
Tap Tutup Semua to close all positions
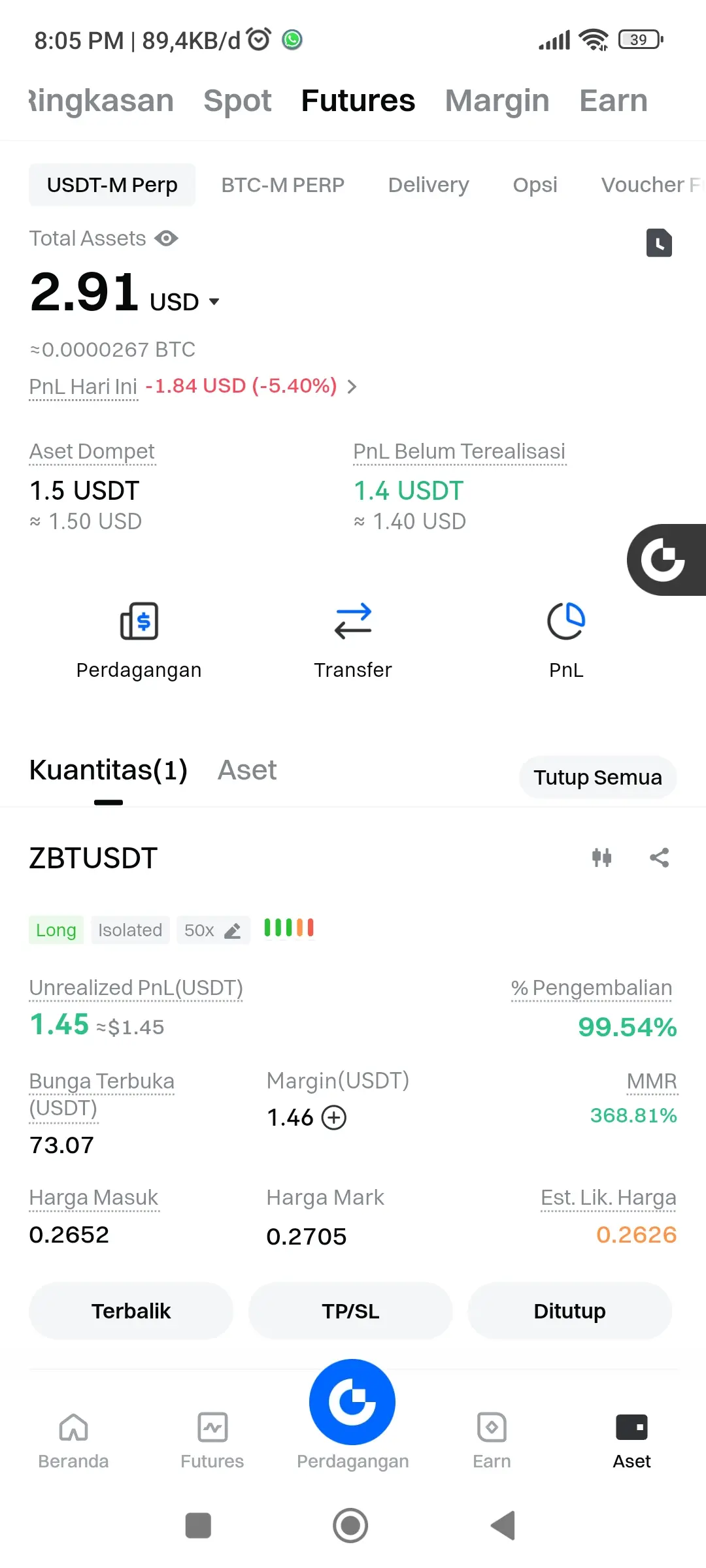pyautogui.click(x=597, y=777)
